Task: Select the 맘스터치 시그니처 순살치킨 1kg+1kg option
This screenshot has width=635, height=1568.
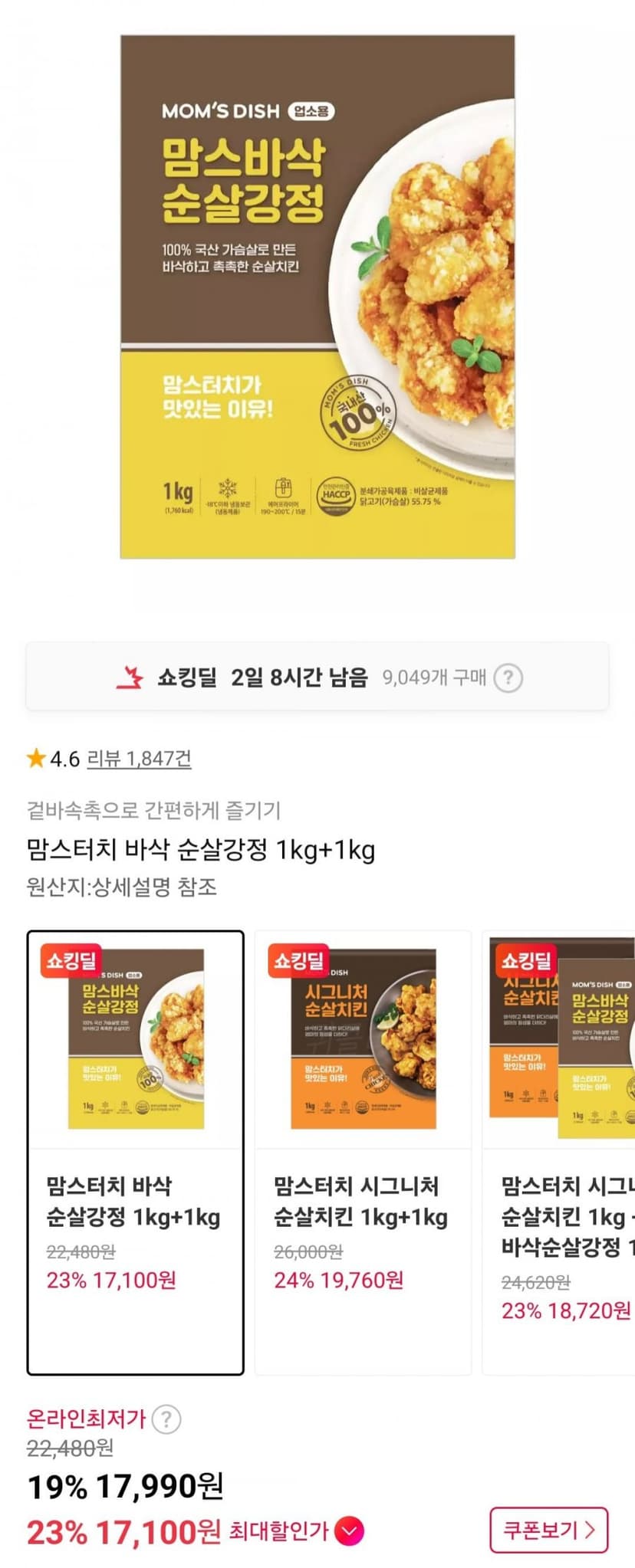Action: pyautogui.click(x=363, y=1153)
